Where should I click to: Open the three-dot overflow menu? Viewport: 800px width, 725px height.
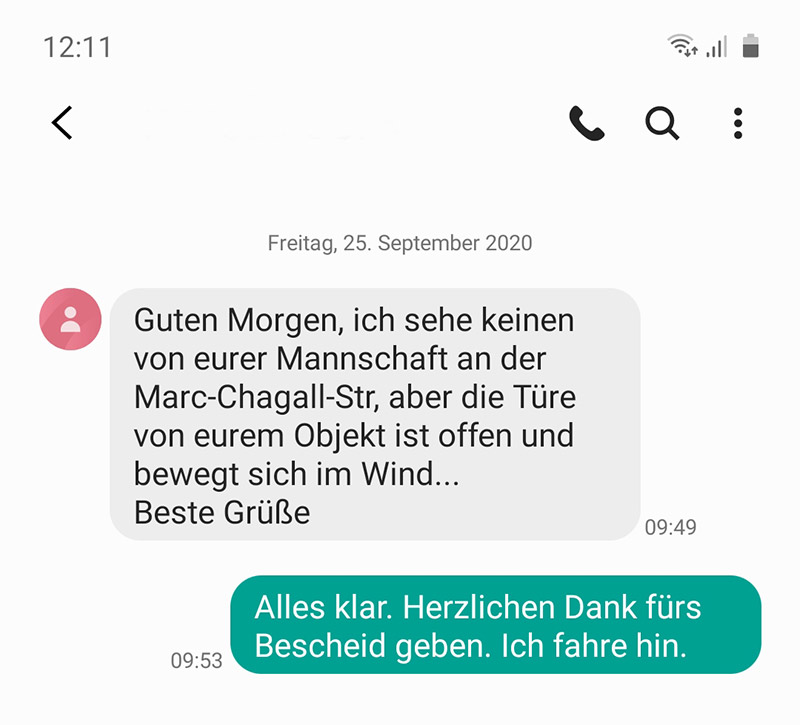(738, 123)
